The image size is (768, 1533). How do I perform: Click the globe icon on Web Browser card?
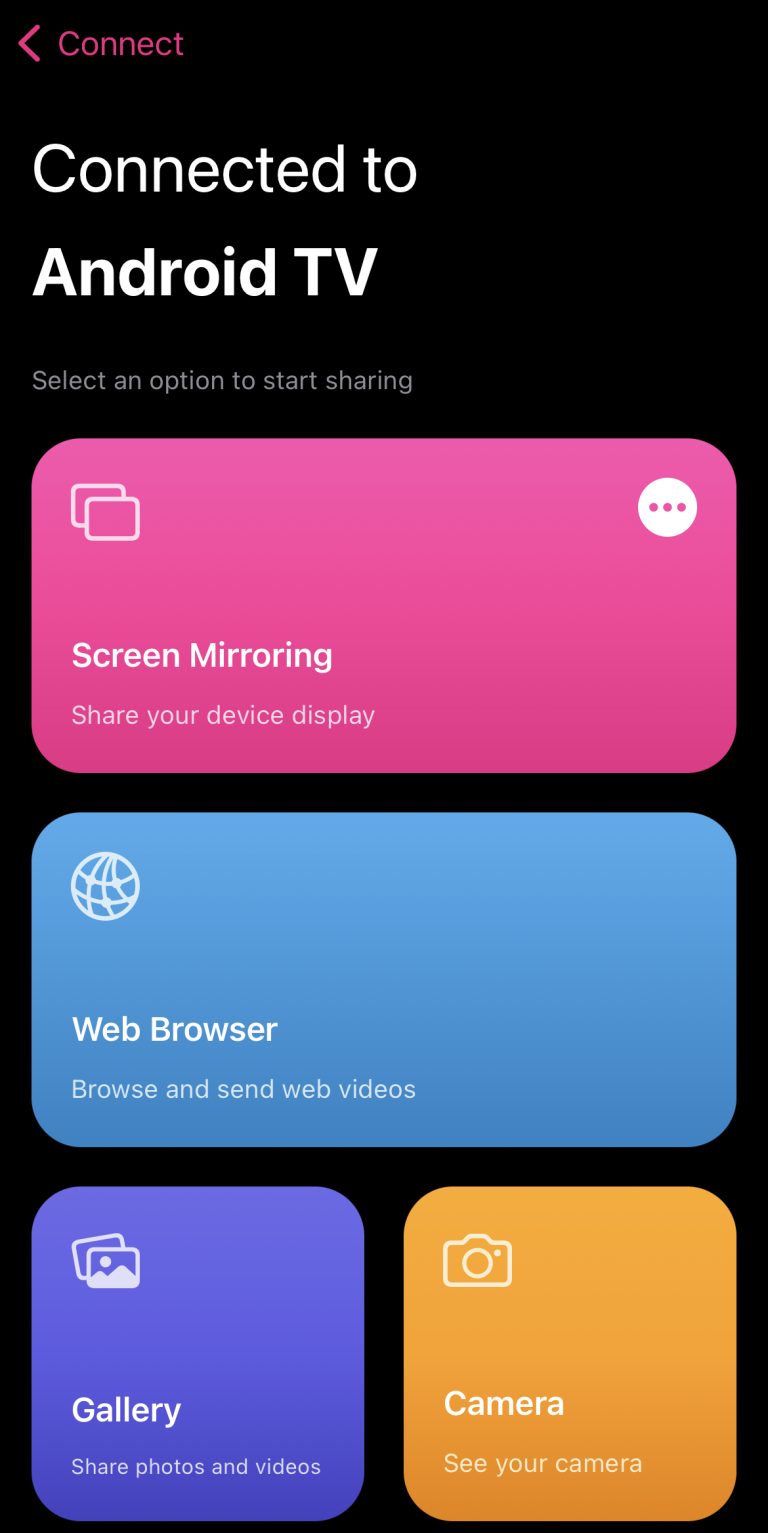coord(105,884)
